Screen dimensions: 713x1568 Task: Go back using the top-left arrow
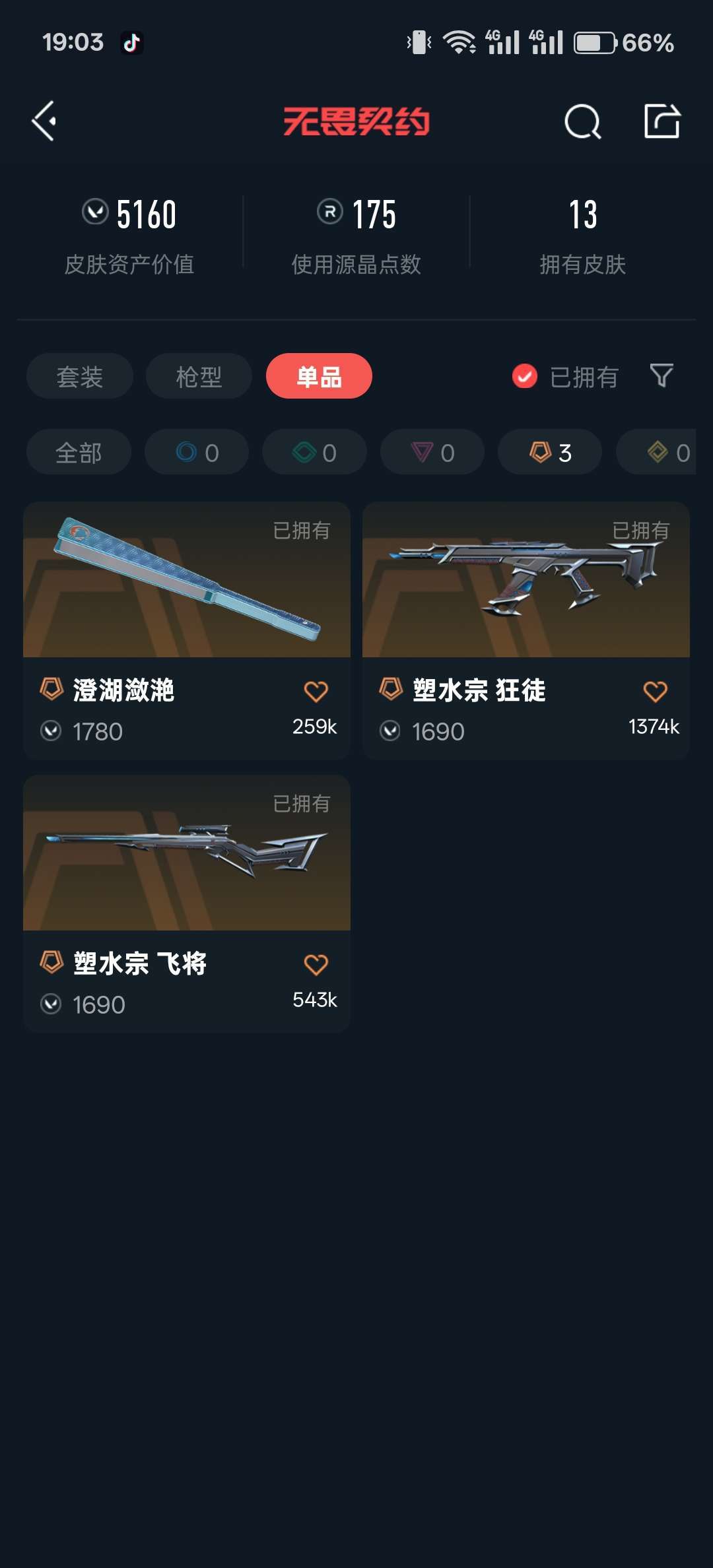(44, 121)
